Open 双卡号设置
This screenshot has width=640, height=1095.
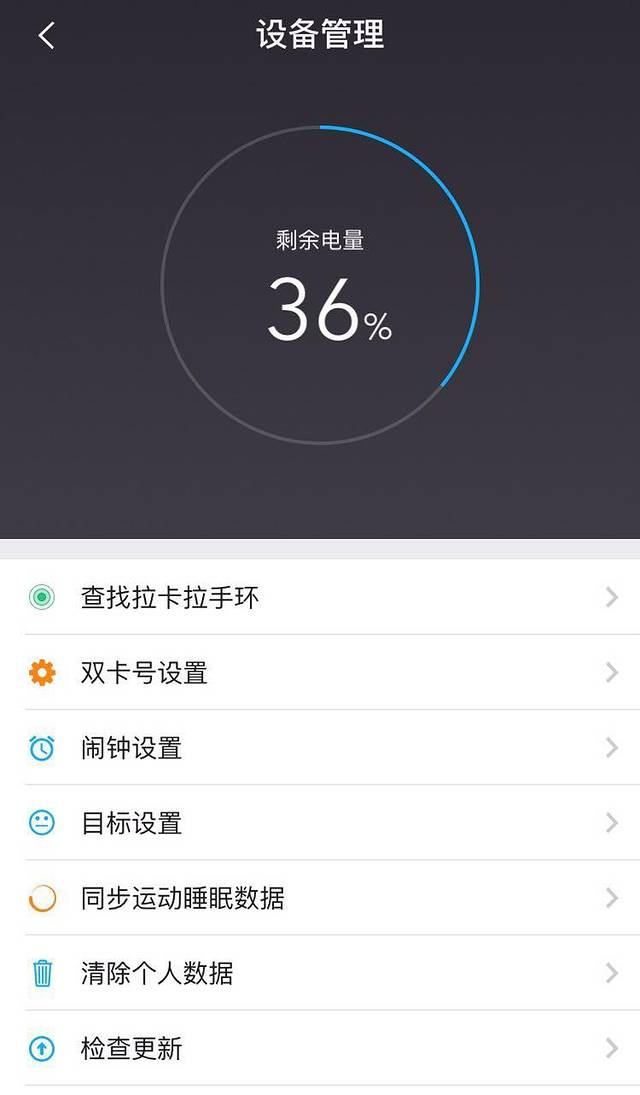(x=320, y=673)
